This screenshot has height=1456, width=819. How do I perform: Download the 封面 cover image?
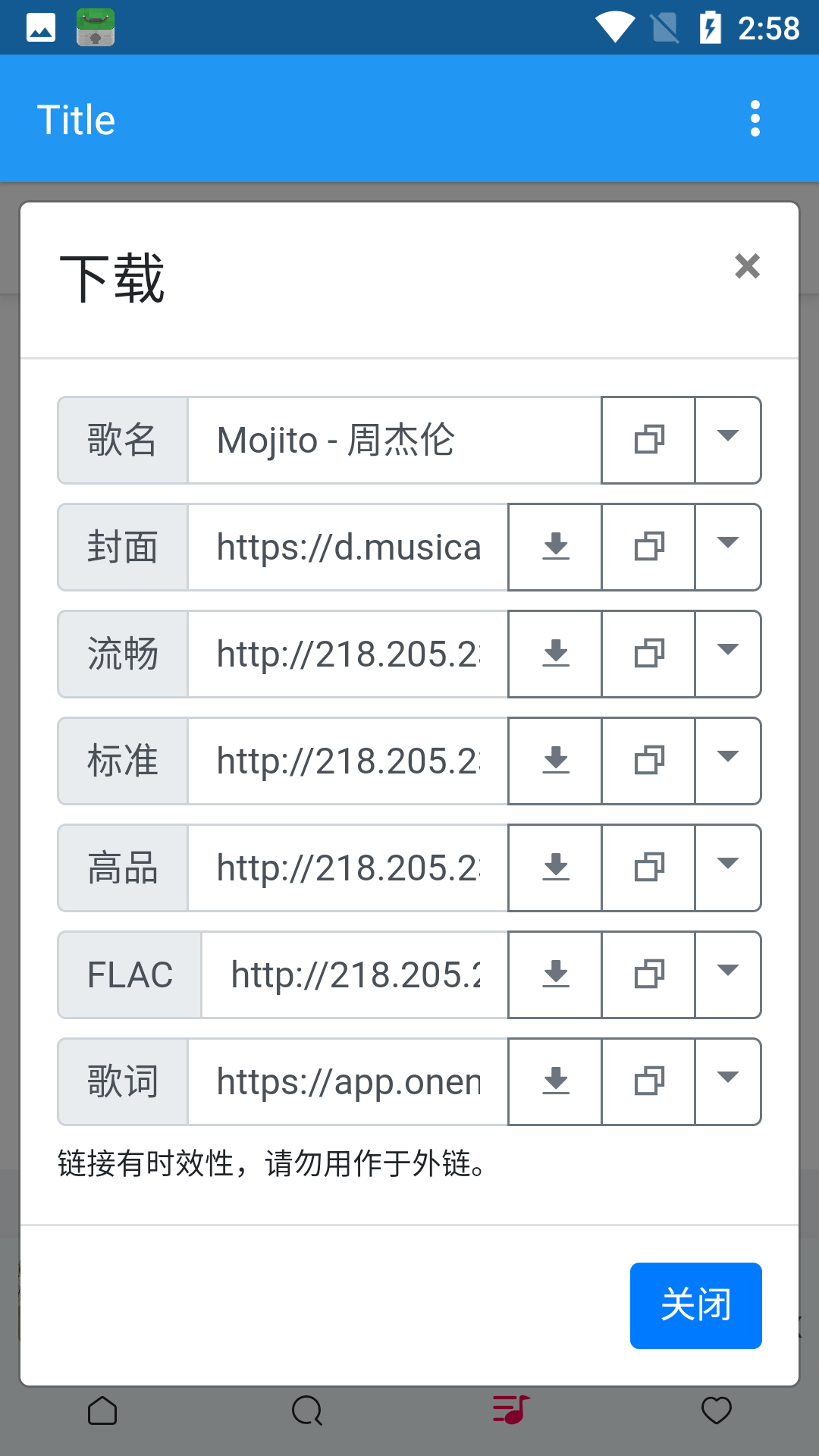point(555,547)
